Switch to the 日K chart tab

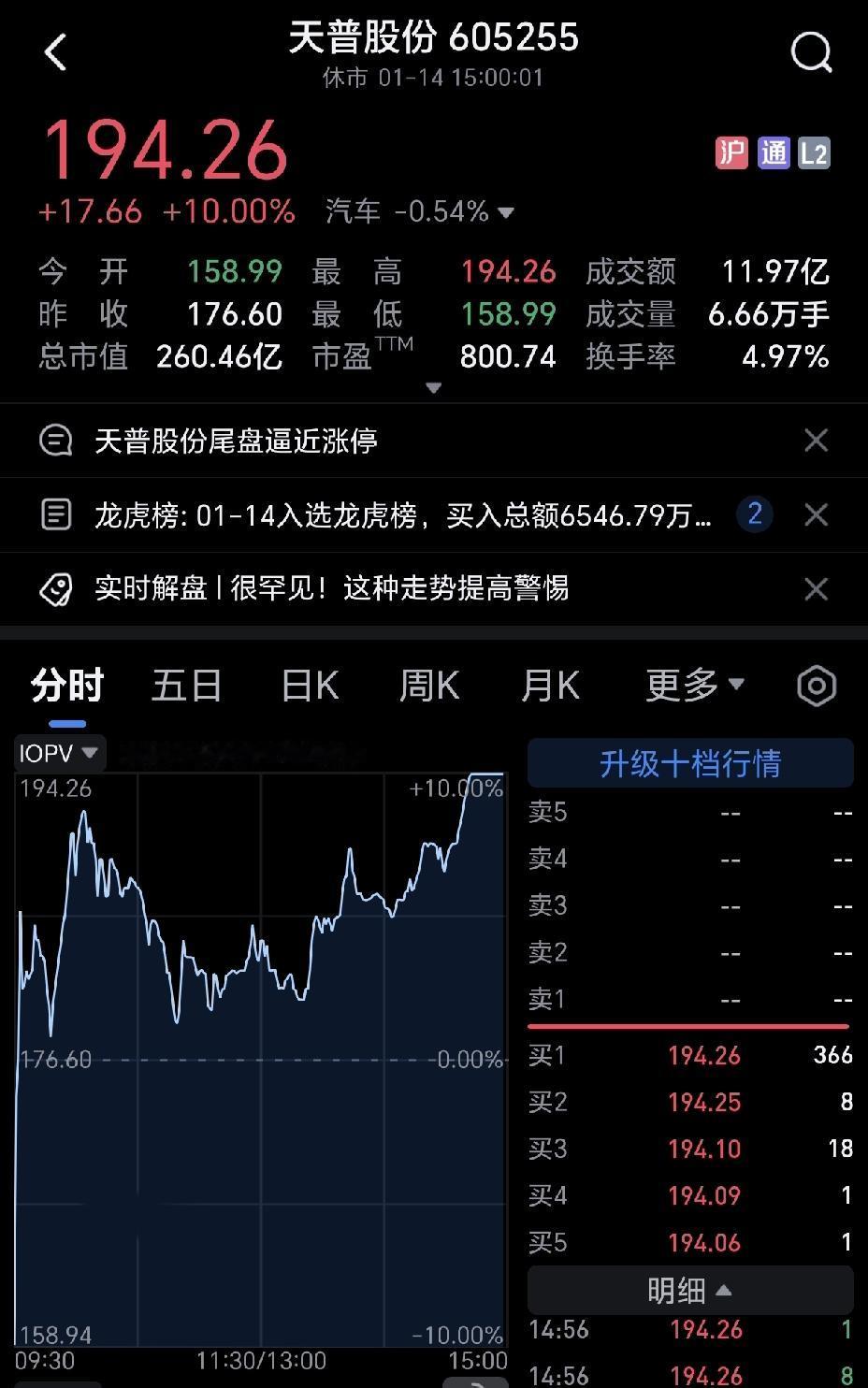pyautogui.click(x=309, y=685)
